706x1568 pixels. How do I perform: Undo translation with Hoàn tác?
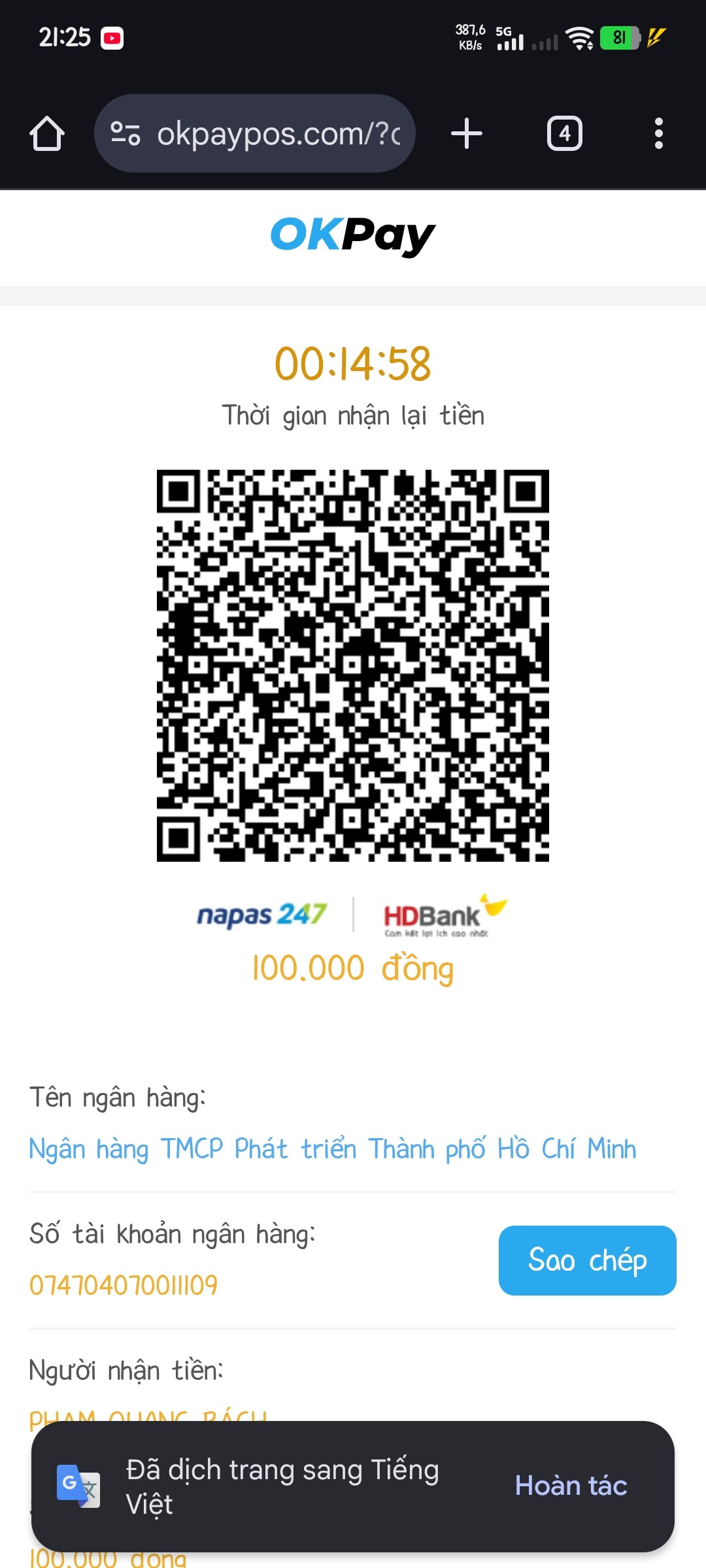pos(571,1486)
